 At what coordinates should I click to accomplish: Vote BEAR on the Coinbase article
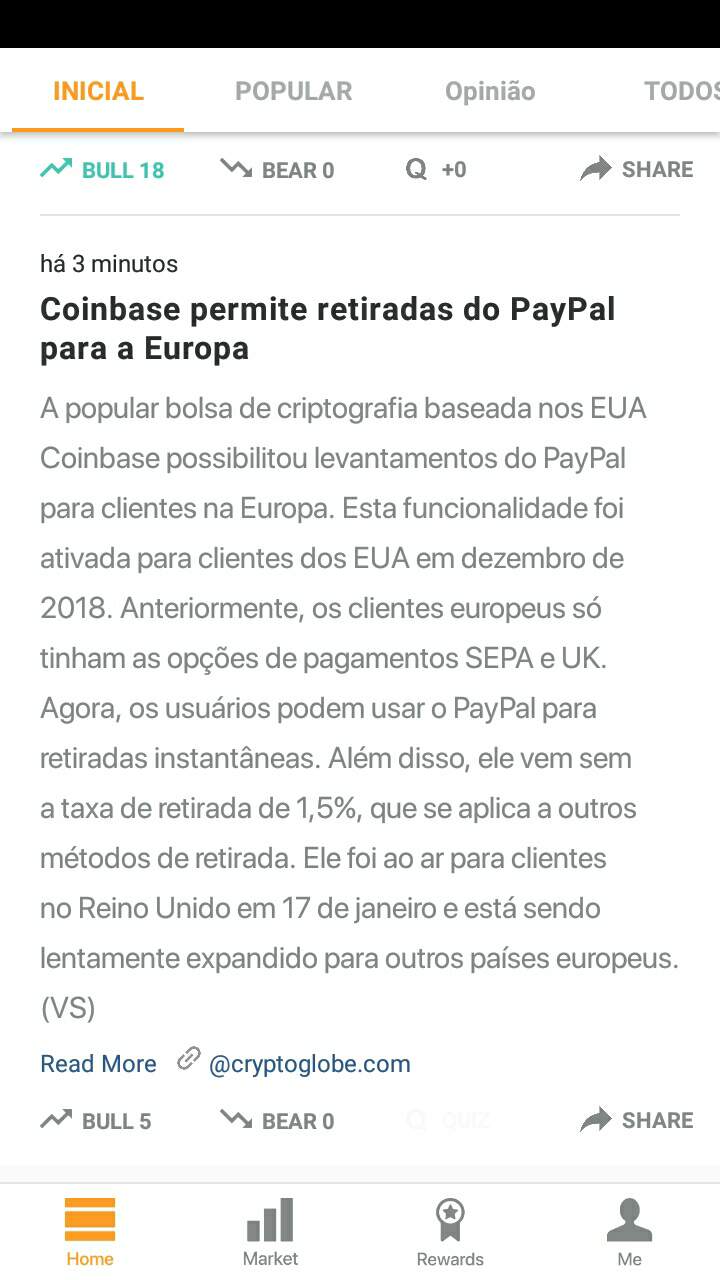[x=277, y=1121]
